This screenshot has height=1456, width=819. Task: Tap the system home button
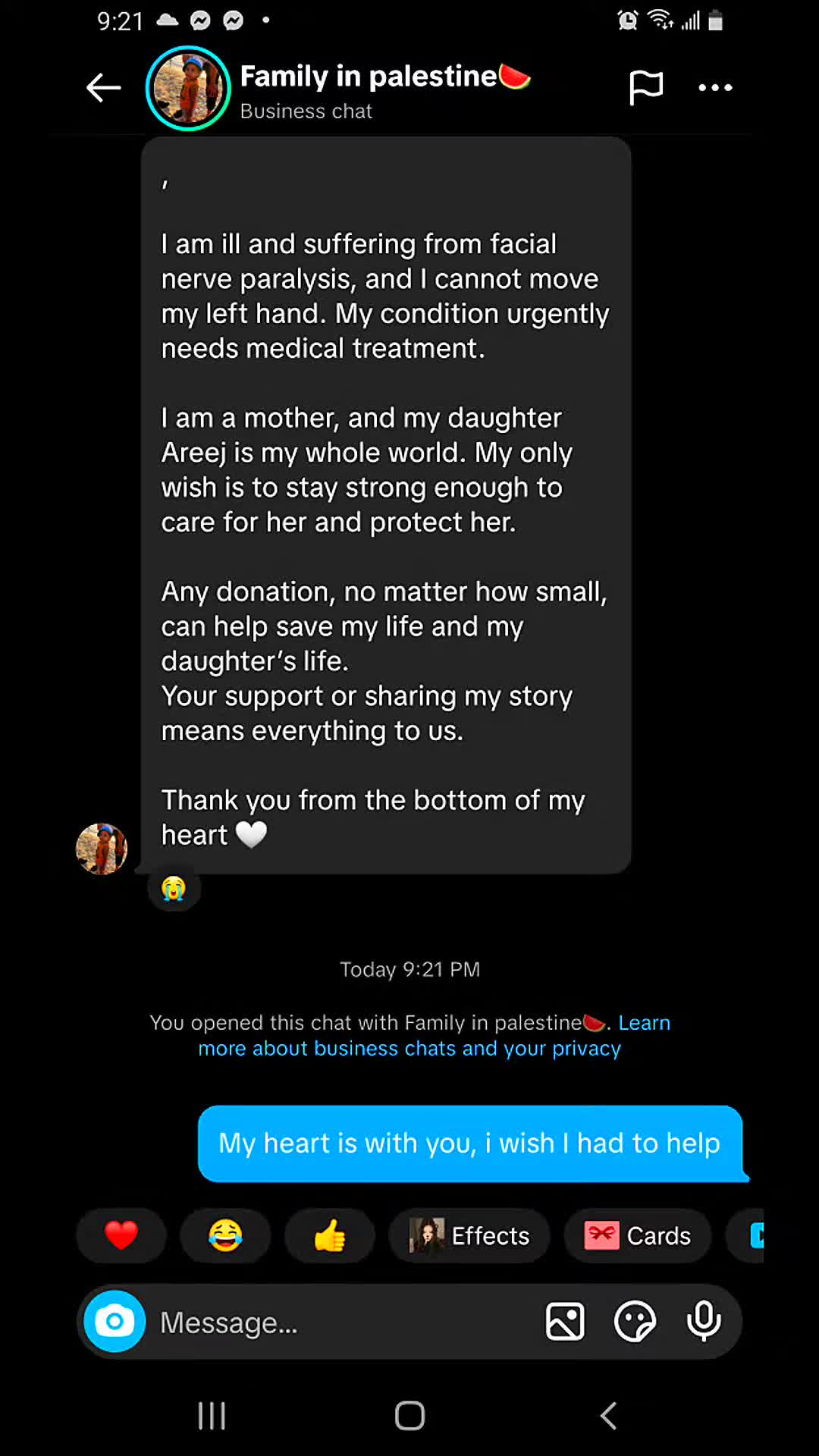[x=409, y=1415]
